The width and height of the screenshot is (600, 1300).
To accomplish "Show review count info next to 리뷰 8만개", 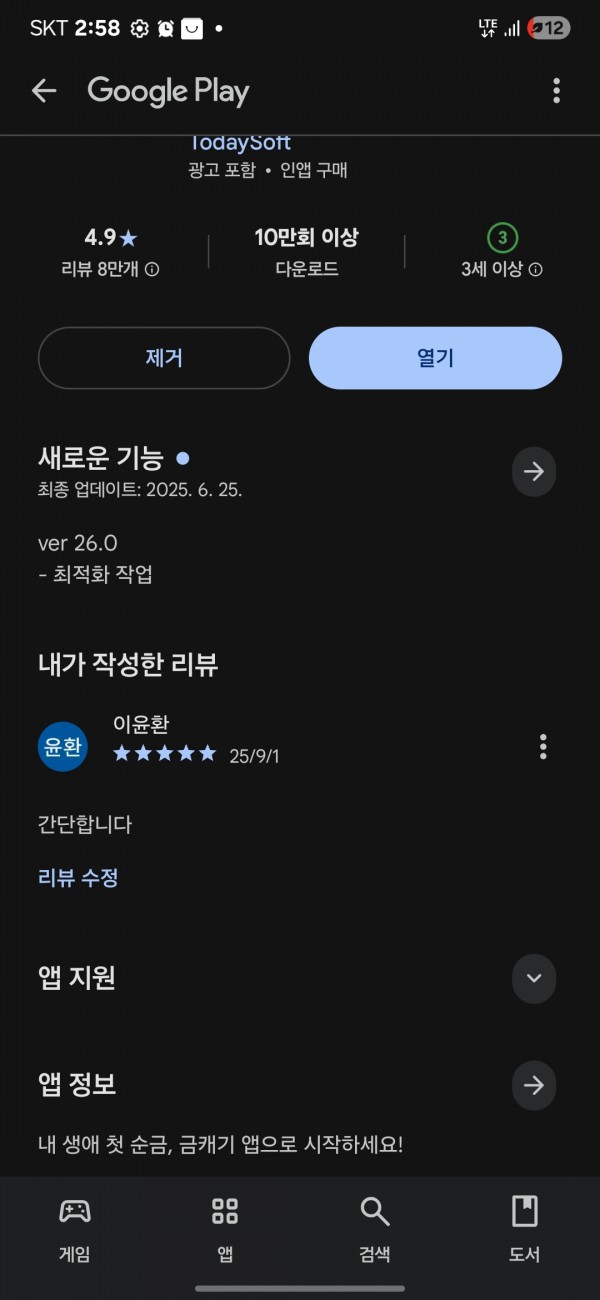I will (x=152, y=270).
